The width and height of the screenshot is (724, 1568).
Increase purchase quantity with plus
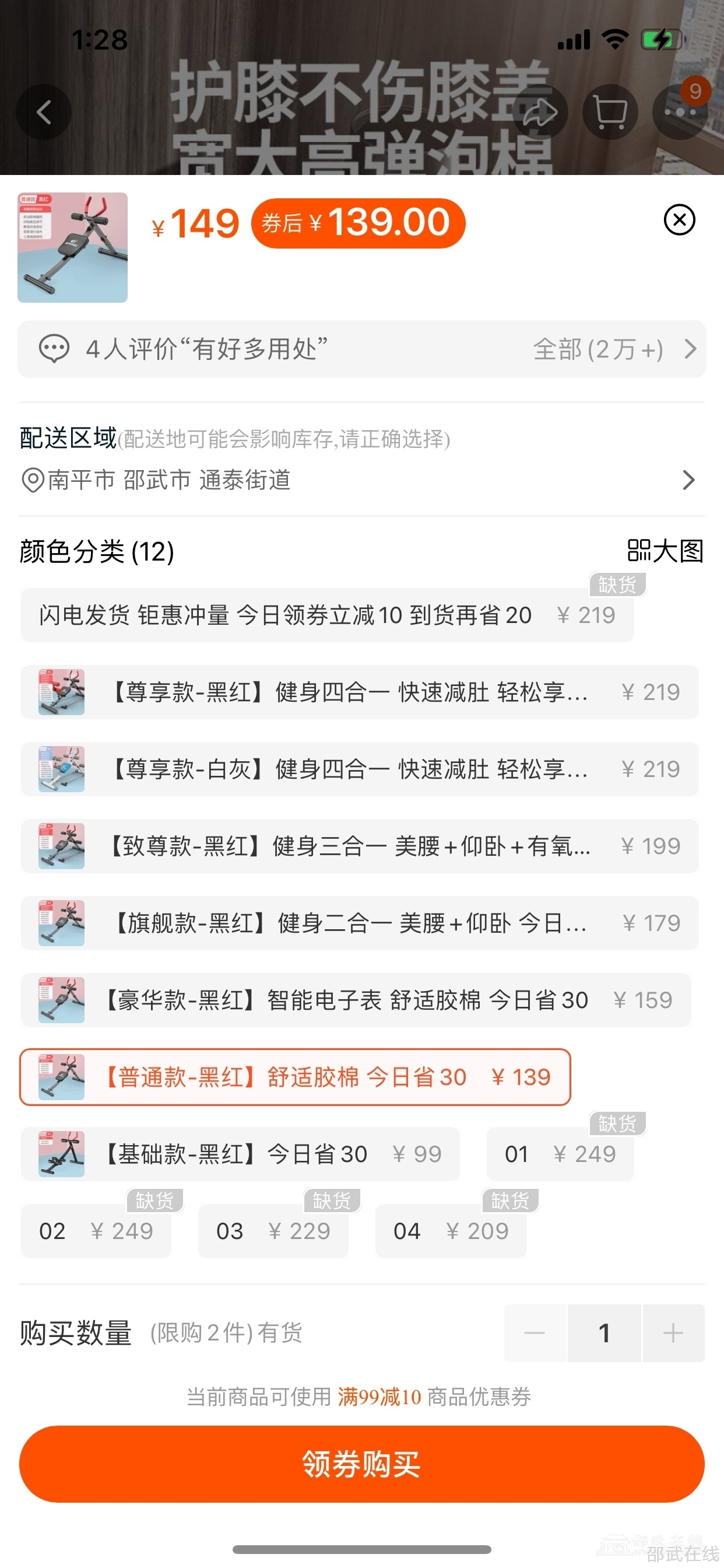673,1333
